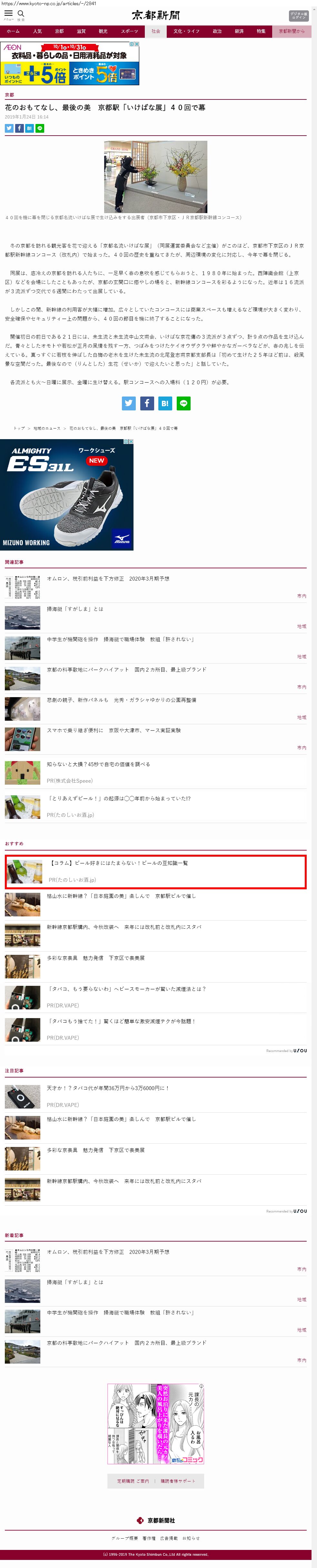This screenshot has width=317, height=1568.
Task: Switch to the ホーム tab
Action: pos(13,31)
